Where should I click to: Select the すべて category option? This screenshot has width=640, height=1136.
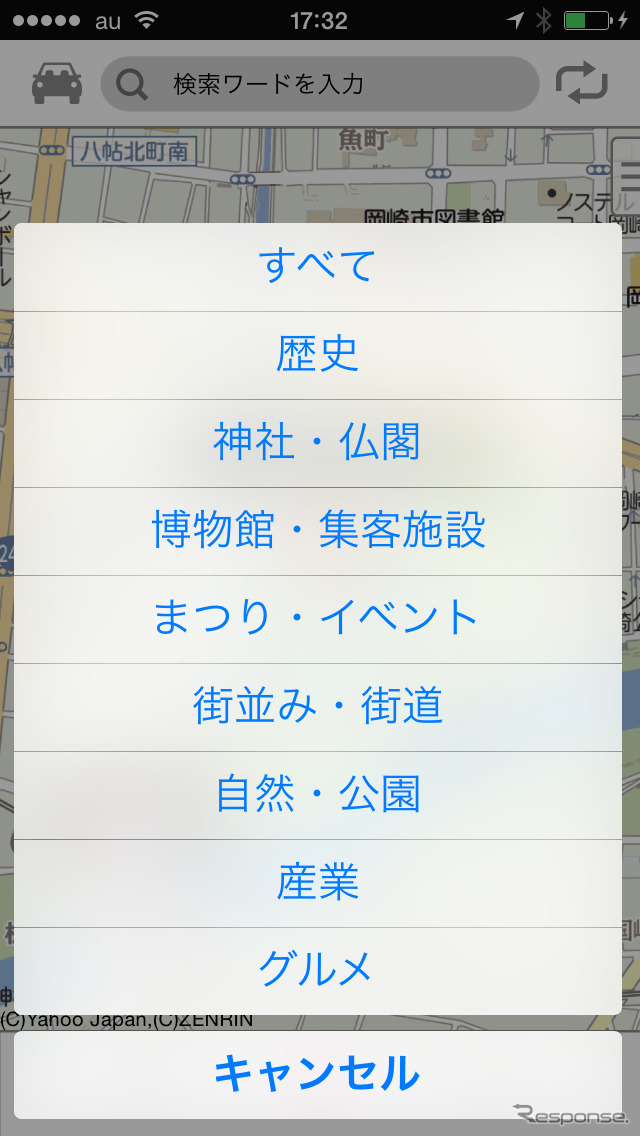coord(318,267)
